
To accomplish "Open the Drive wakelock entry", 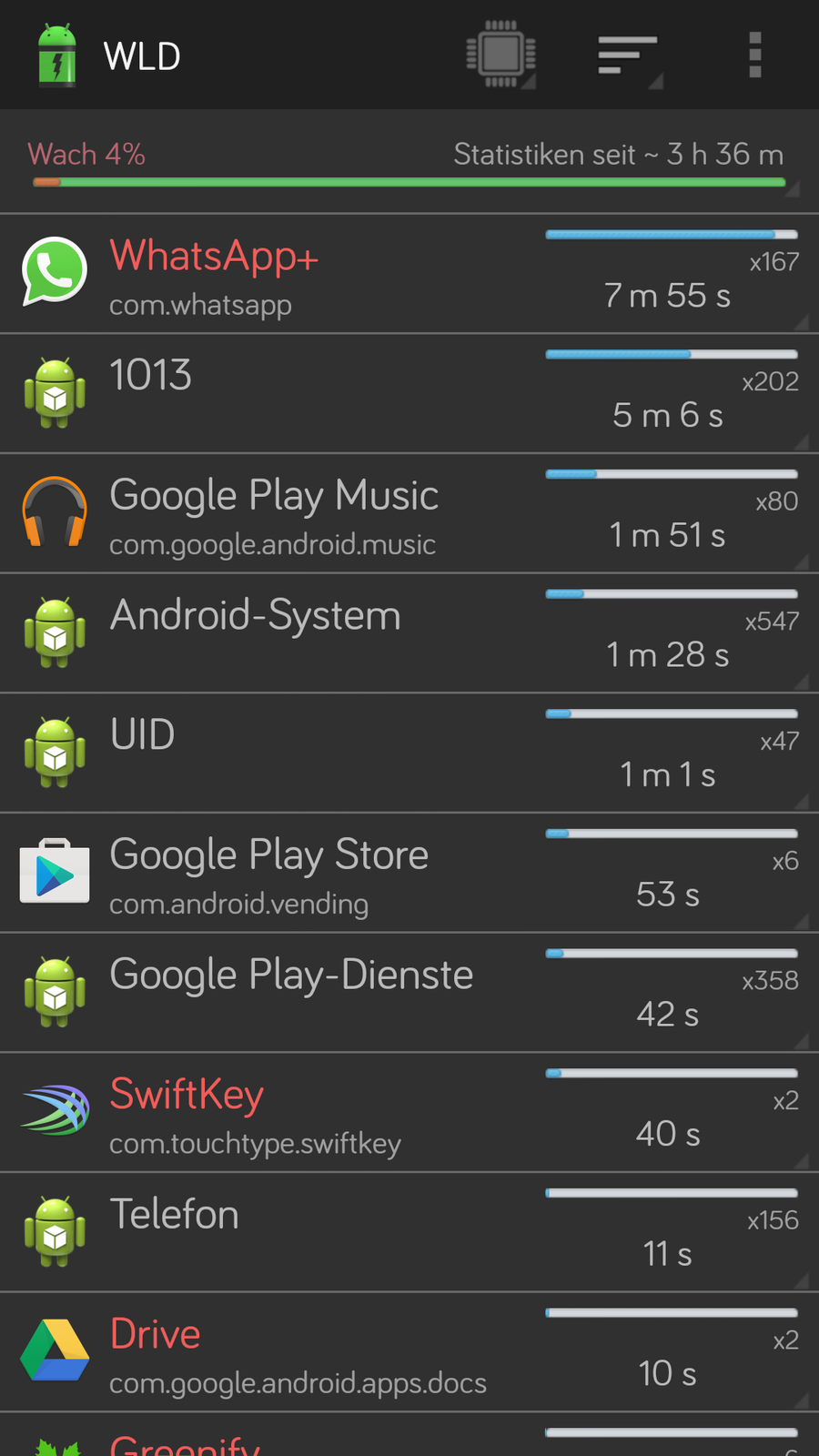I will pos(409,1353).
